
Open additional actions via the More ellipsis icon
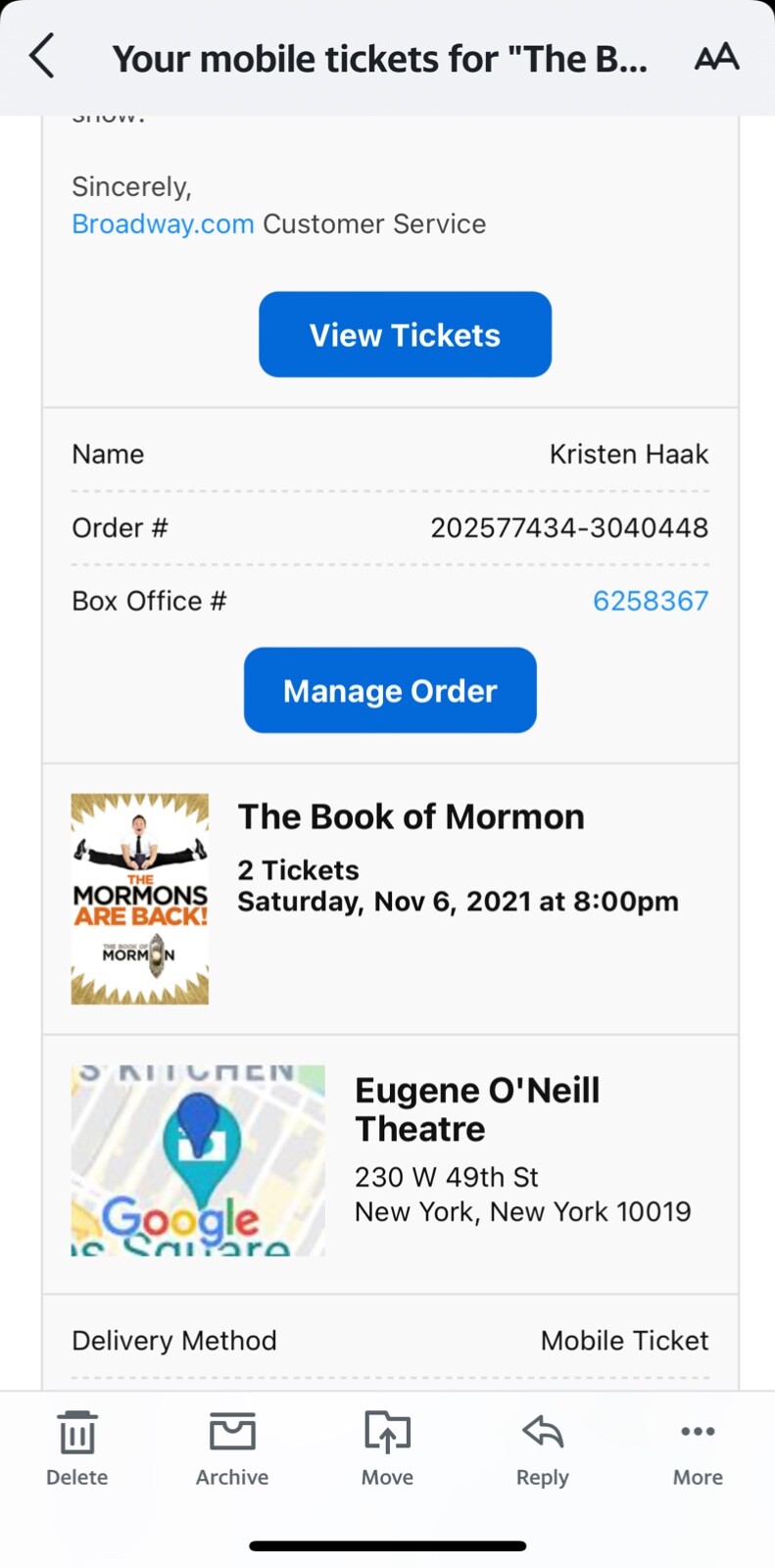coord(697,1431)
